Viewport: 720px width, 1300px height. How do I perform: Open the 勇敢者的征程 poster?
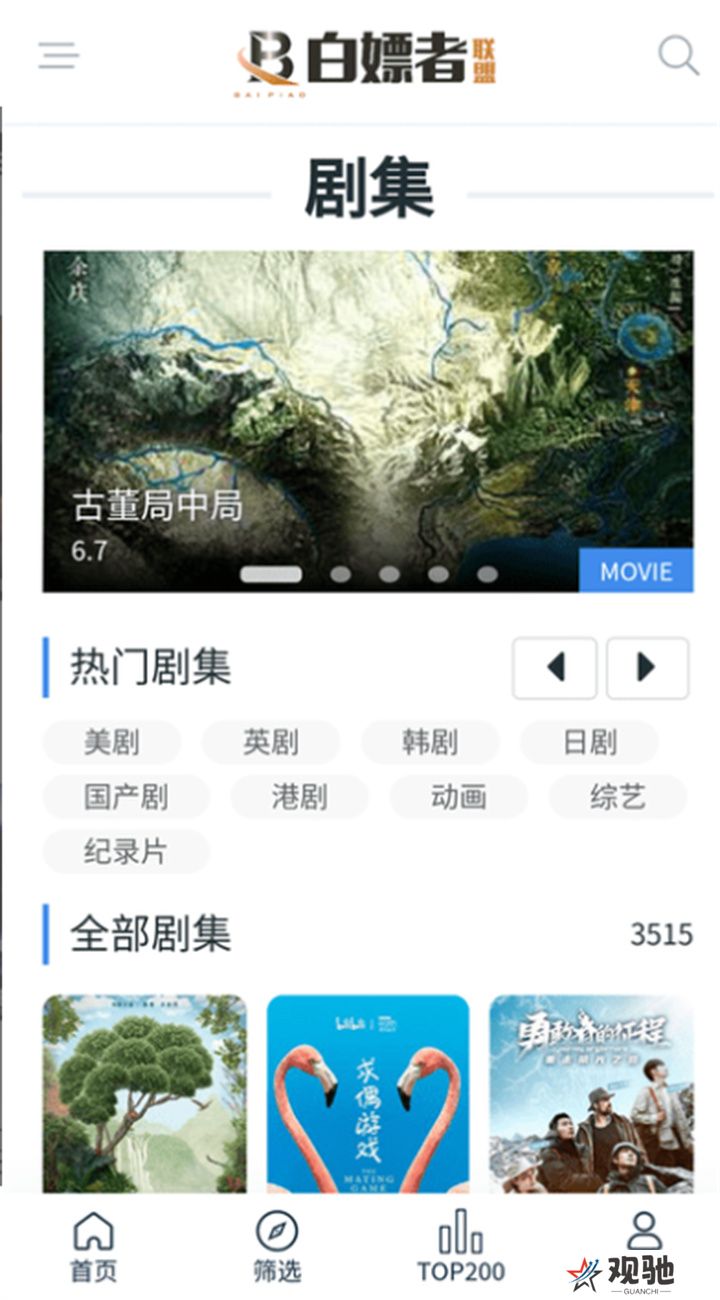click(x=591, y=1092)
